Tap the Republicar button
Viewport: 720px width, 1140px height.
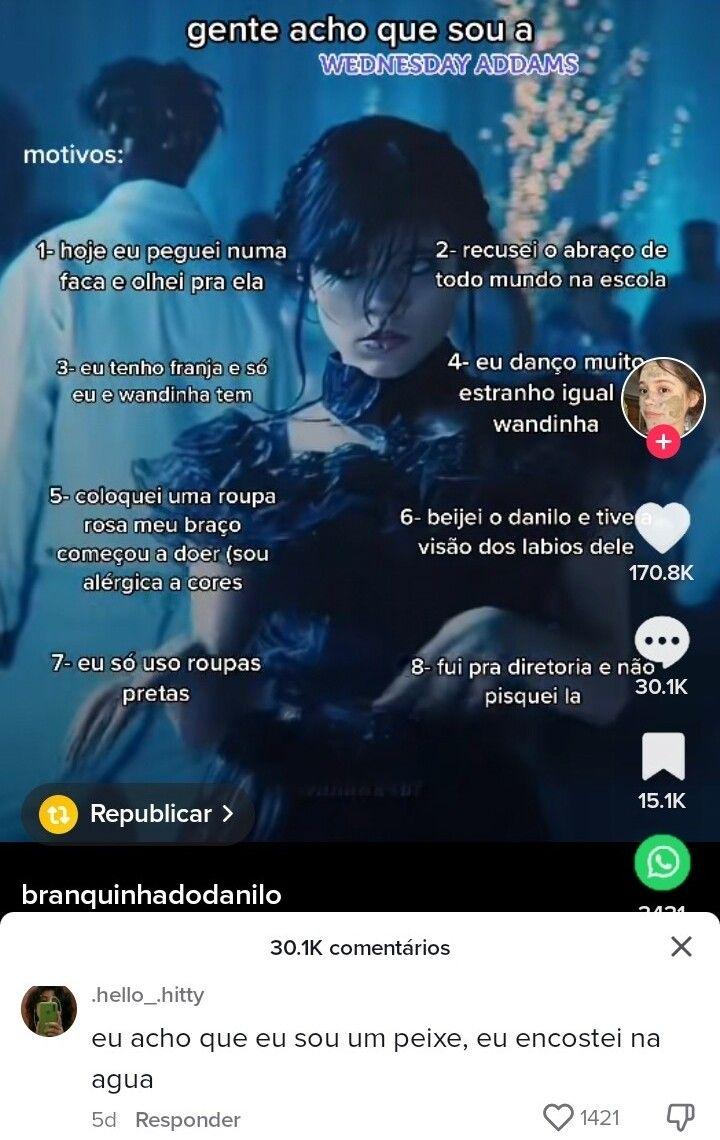[x=138, y=814]
